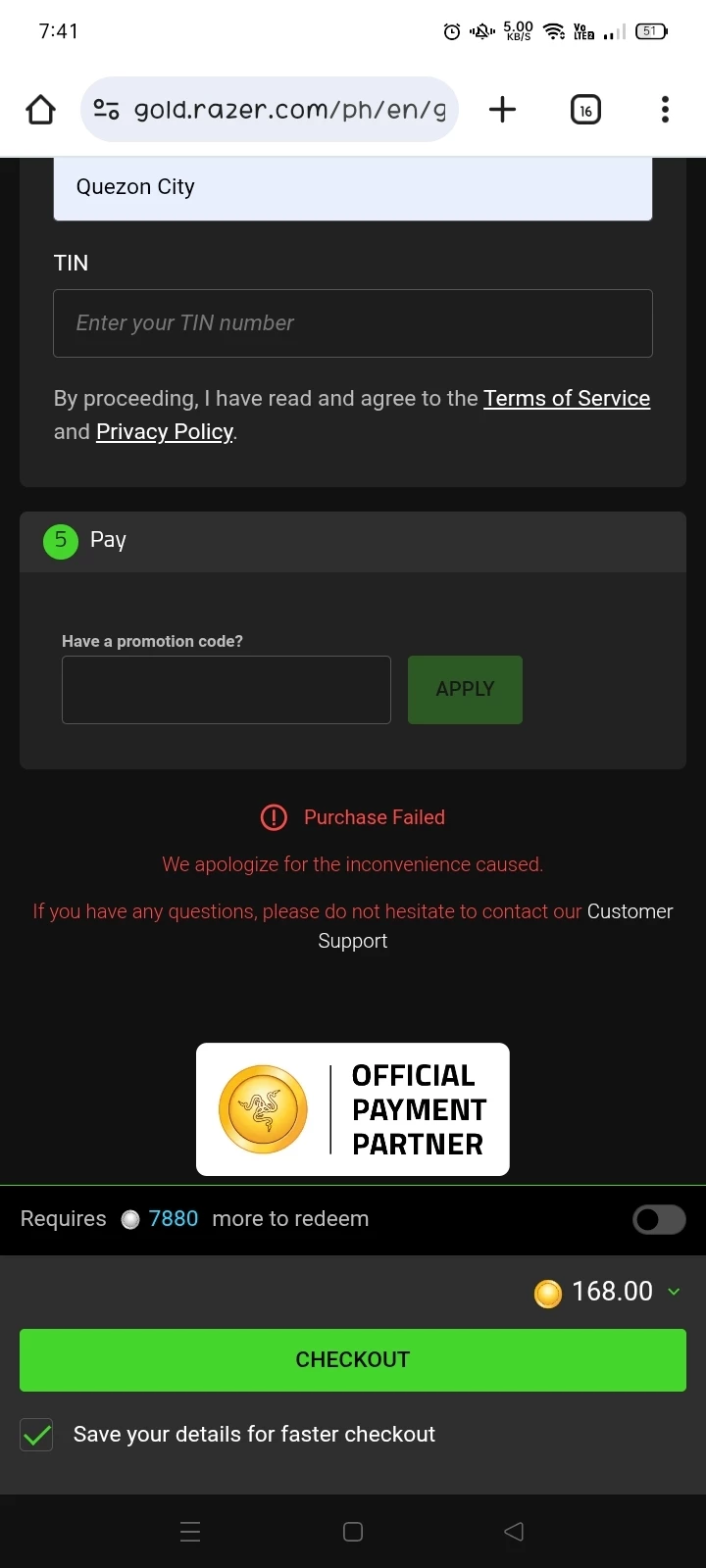Image resolution: width=706 pixels, height=1568 pixels.
Task: Go to the browser home page
Action: 40,109
